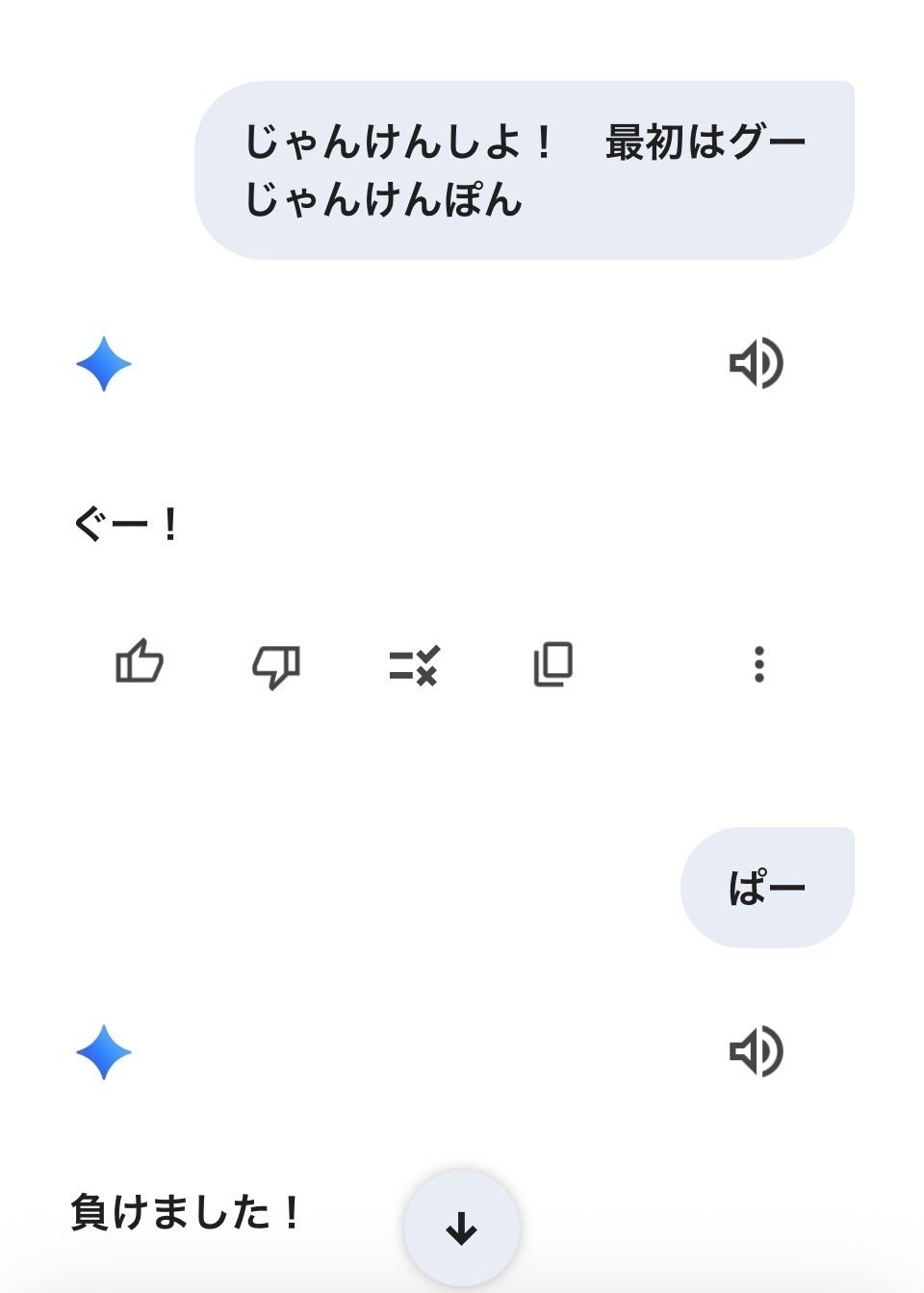Give thumbs down to the ぐー！ response

tap(276, 664)
